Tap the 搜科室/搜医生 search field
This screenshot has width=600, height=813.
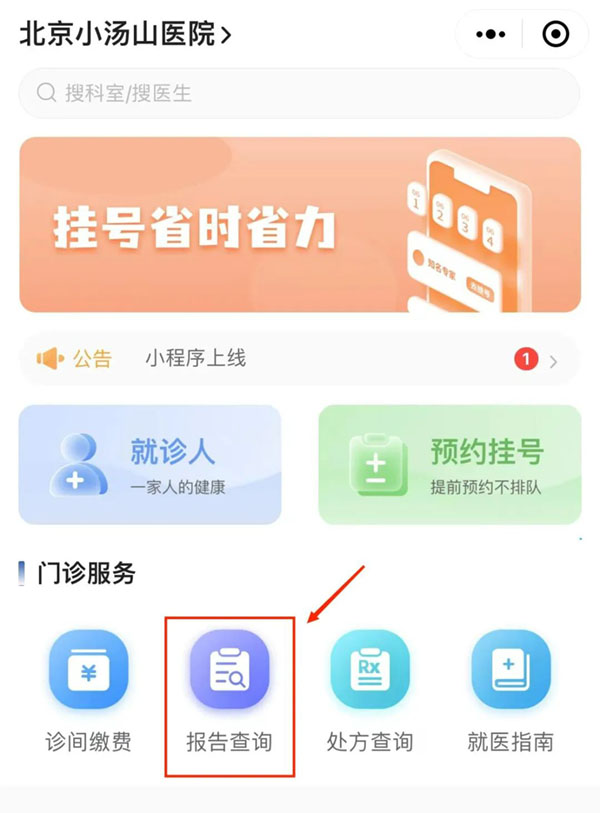[299, 94]
